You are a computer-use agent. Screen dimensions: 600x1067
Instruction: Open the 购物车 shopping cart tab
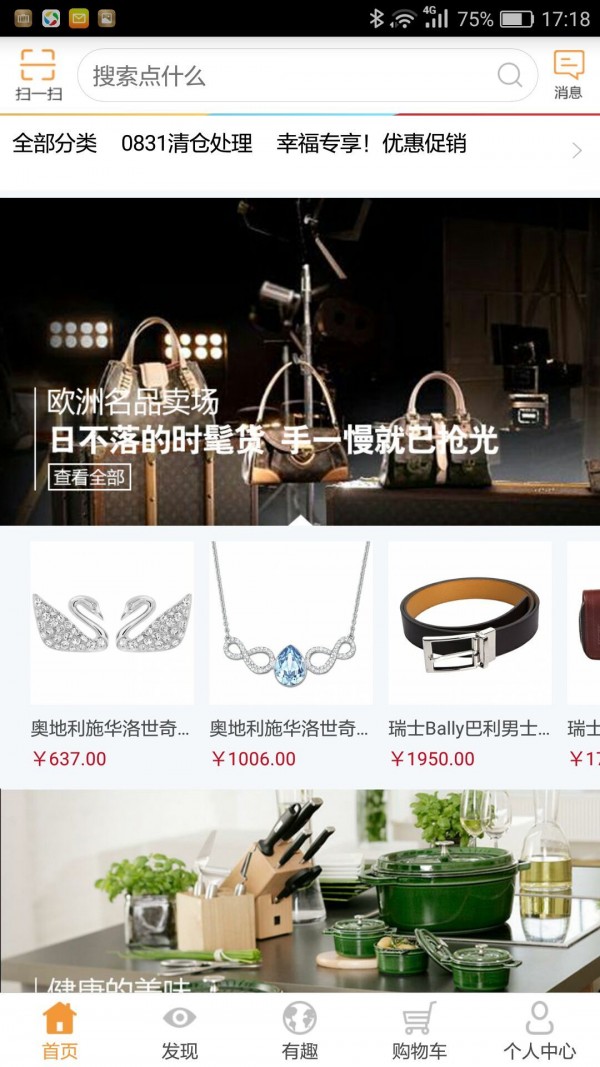tap(420, 1030)
